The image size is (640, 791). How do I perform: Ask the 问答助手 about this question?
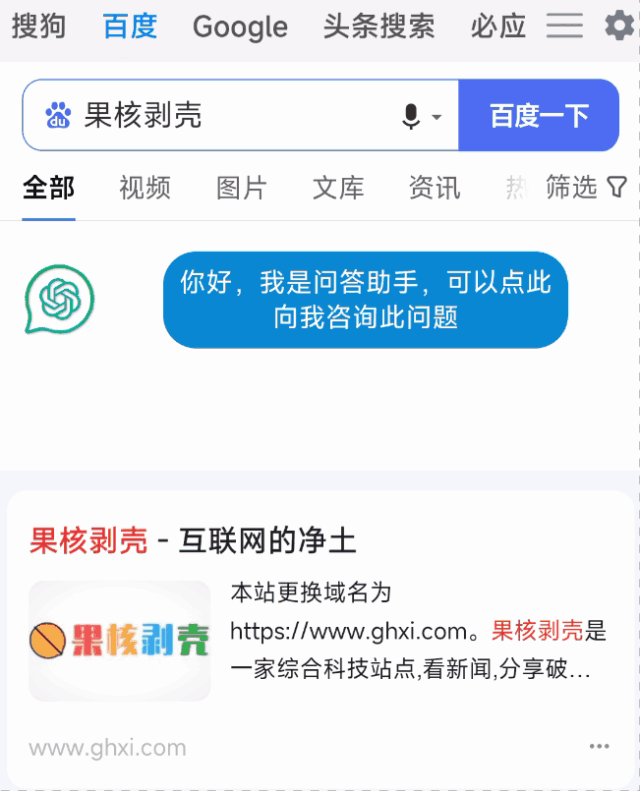pyautogui.click(x=365, y=300)
